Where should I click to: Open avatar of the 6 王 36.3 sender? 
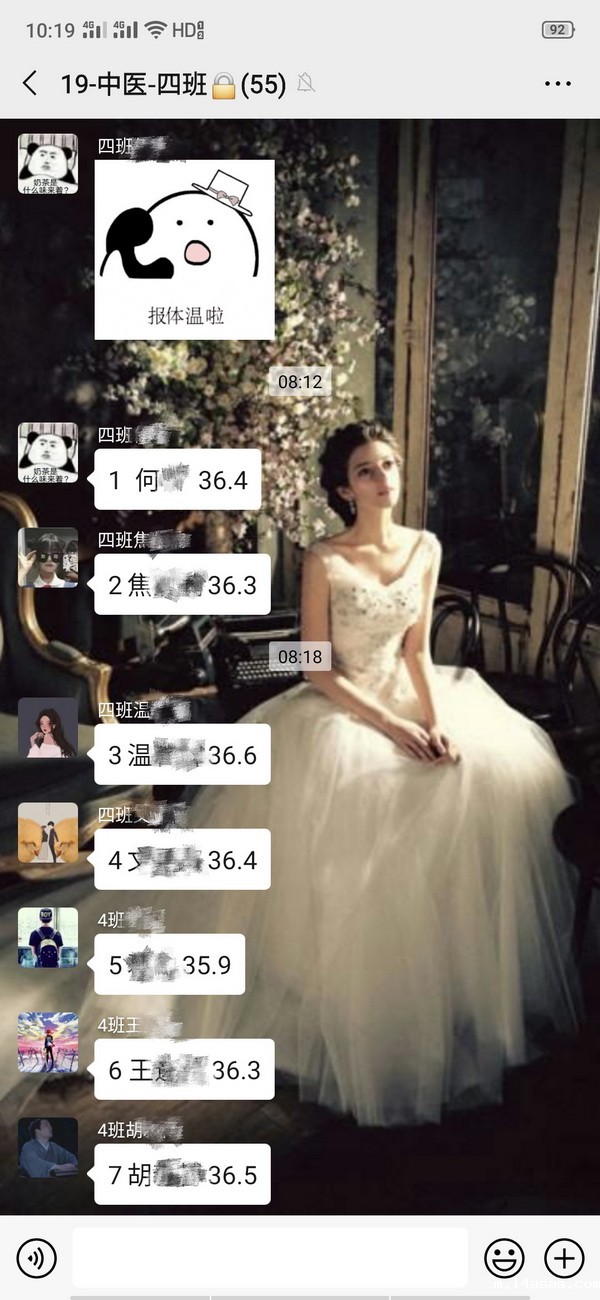(x=48, y=1042)
